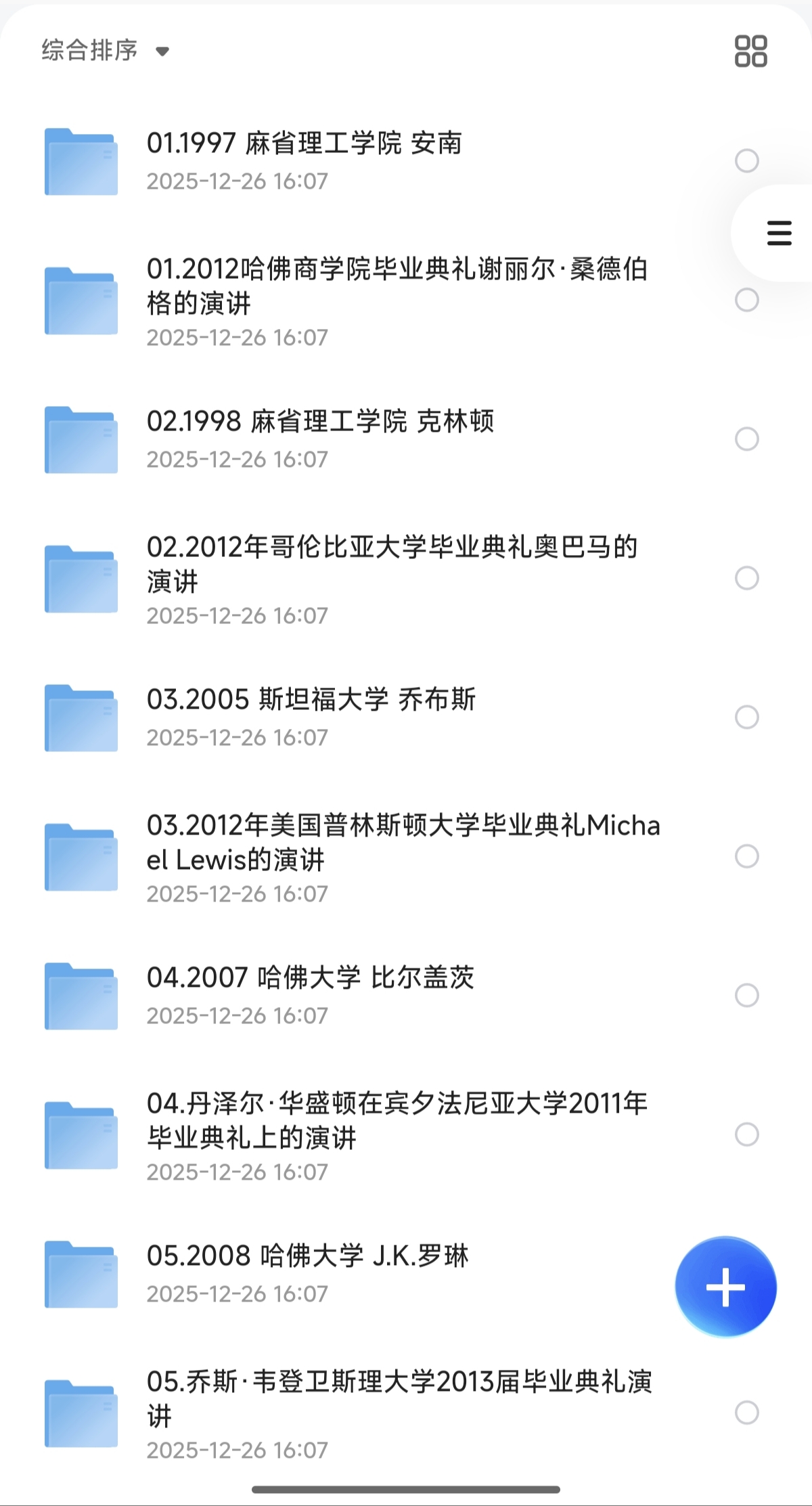The height and width of the screenshot is (1506, 812).
Task: Open folder 04.2007 哈佛大学 比尔盖茨
Action: 311,978
